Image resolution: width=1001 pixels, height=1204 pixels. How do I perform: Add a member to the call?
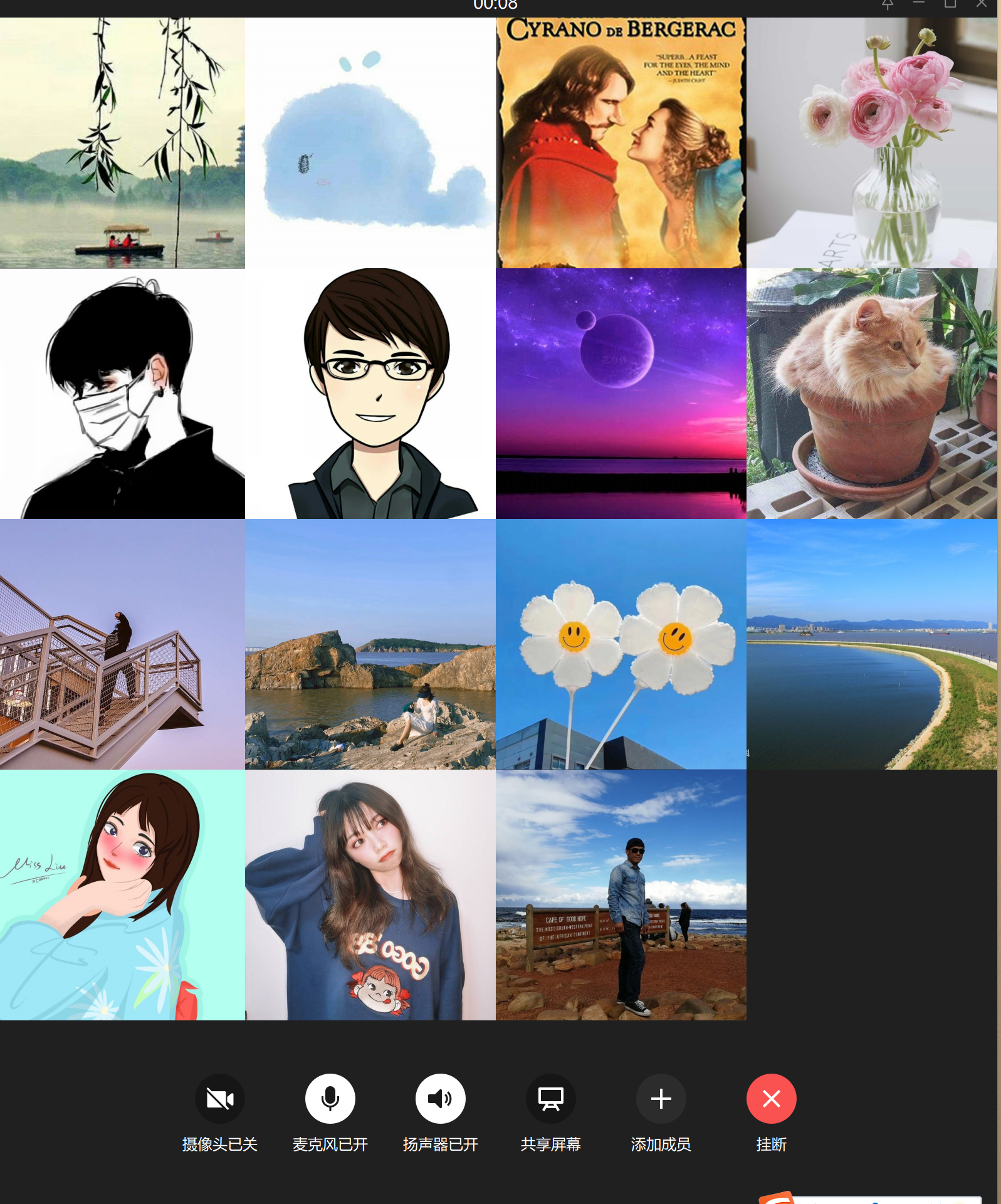(x=661, y=1098)
